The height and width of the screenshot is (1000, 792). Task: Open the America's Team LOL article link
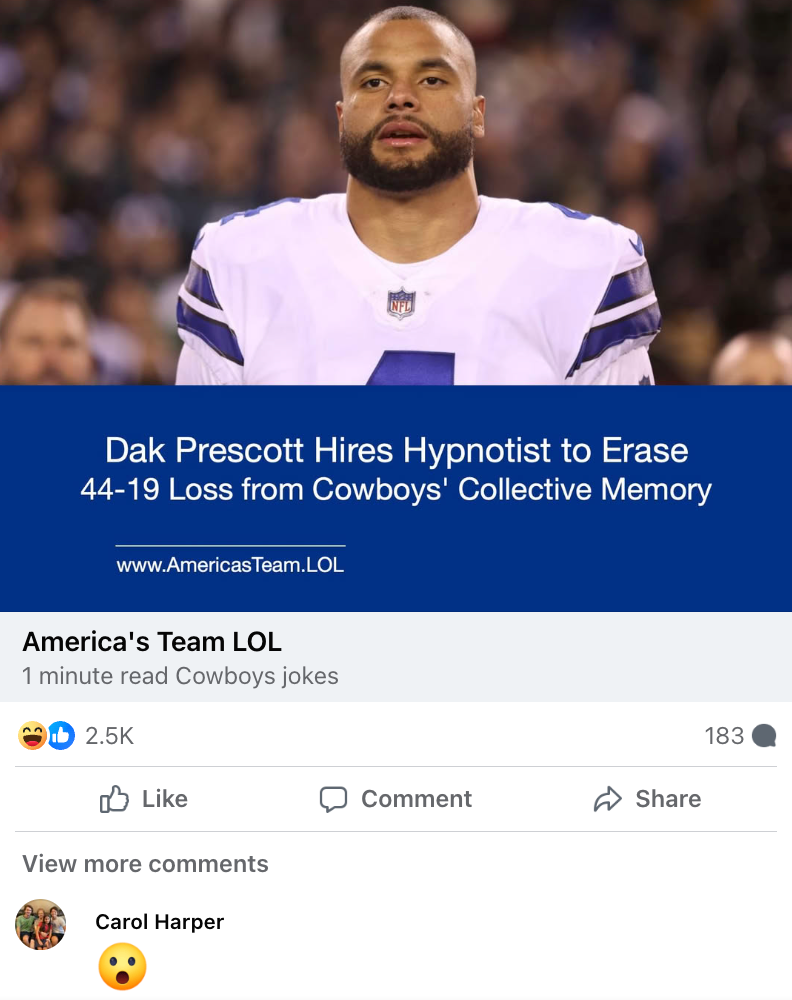point(152,641)
